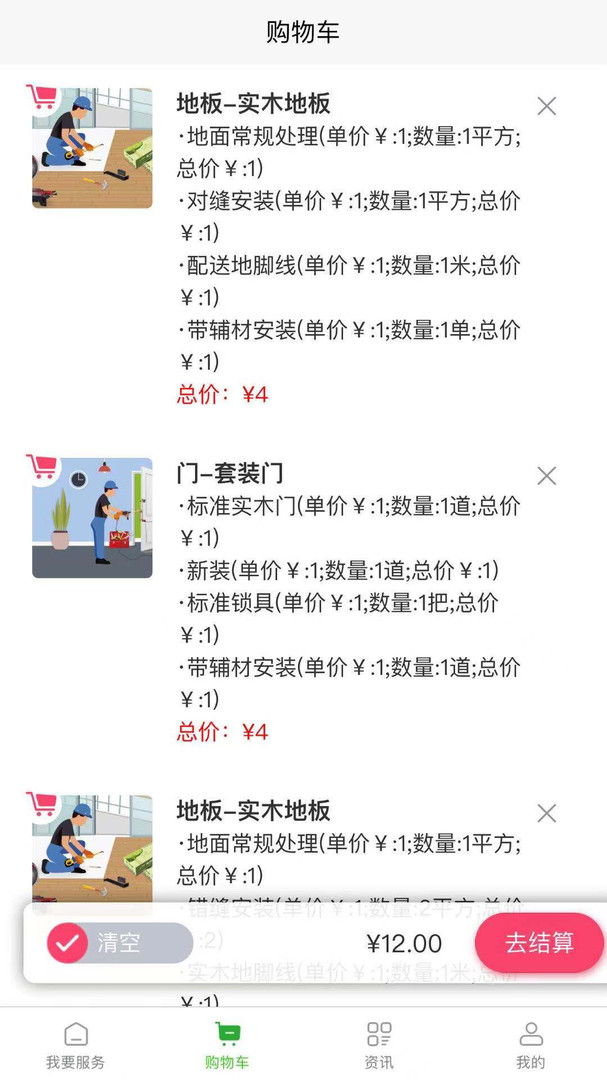Switch to the 我要服务 tab
Image resolution: width=607 pixels, height=1080 pixels.
[x=76, y=1045]
